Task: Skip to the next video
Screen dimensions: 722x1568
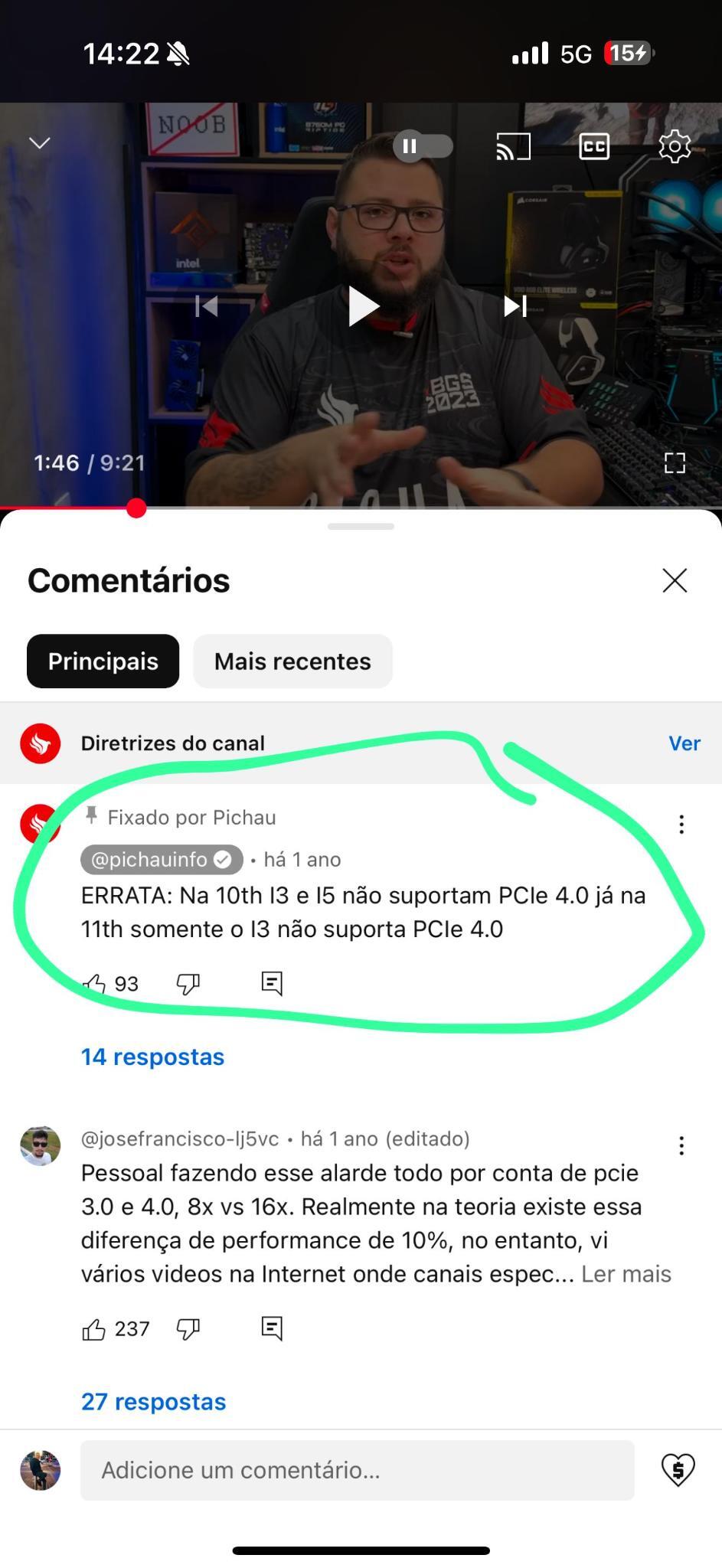Action: [515, 306]
